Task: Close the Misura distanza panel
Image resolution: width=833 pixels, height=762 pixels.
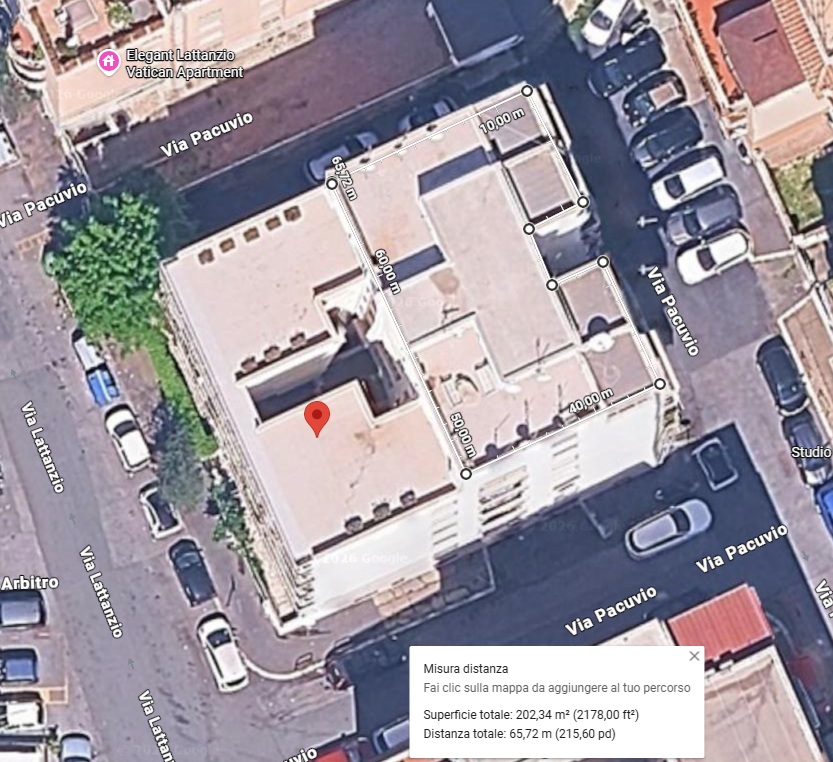Action: [694, 657]
